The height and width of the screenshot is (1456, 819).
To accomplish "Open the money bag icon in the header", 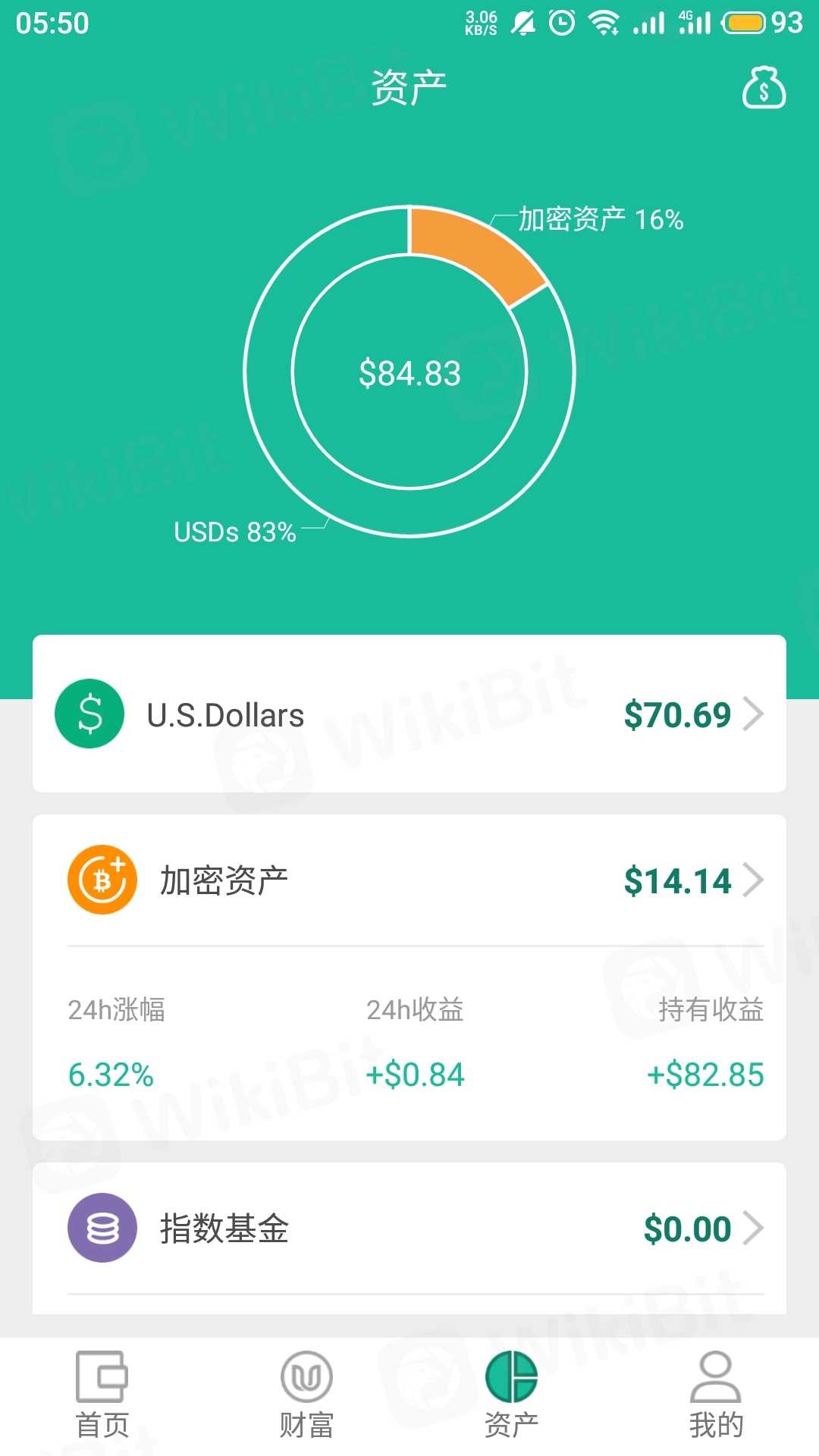I will (x=763, y=88).
